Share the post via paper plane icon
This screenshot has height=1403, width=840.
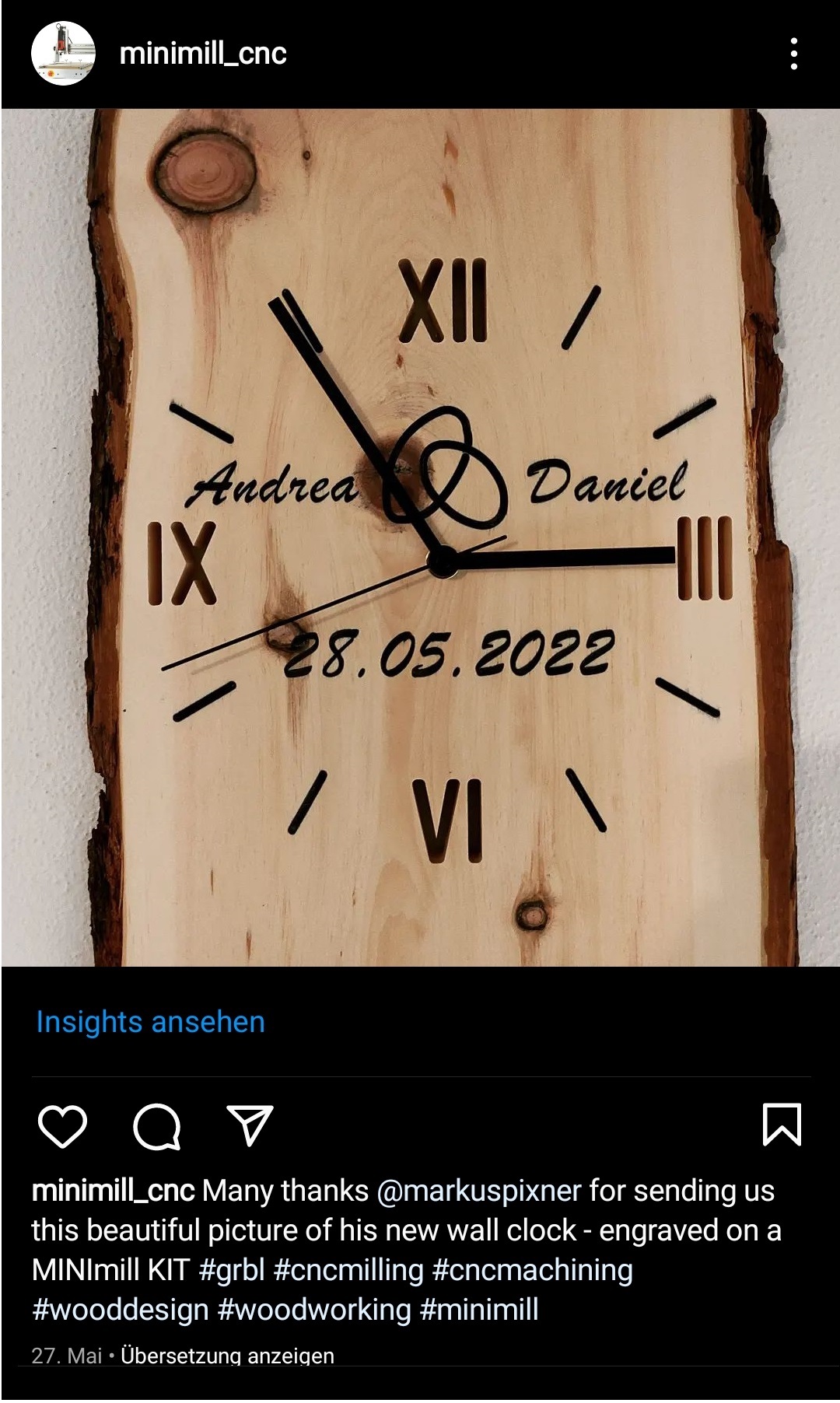point(250,1125)
